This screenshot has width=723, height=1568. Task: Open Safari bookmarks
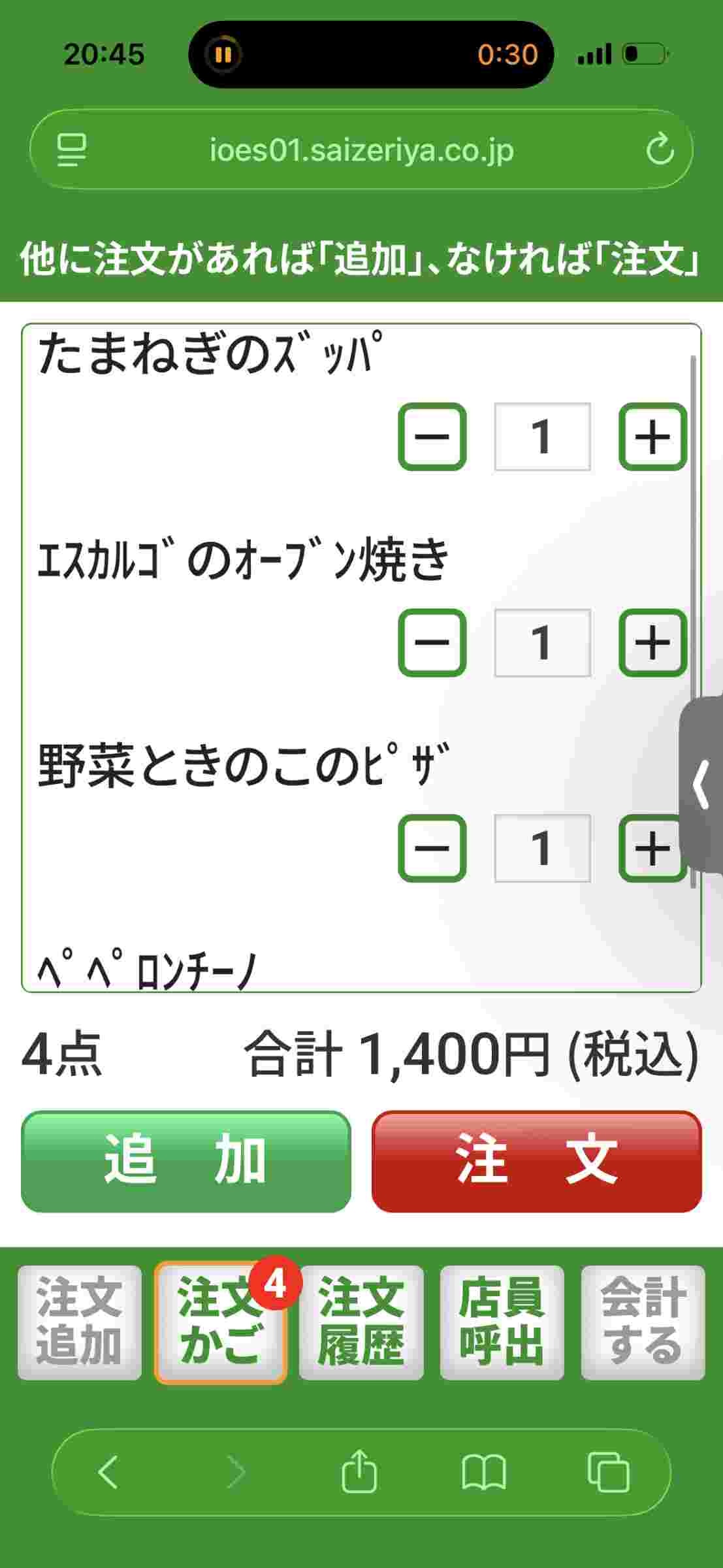[x=483, y=1472]
